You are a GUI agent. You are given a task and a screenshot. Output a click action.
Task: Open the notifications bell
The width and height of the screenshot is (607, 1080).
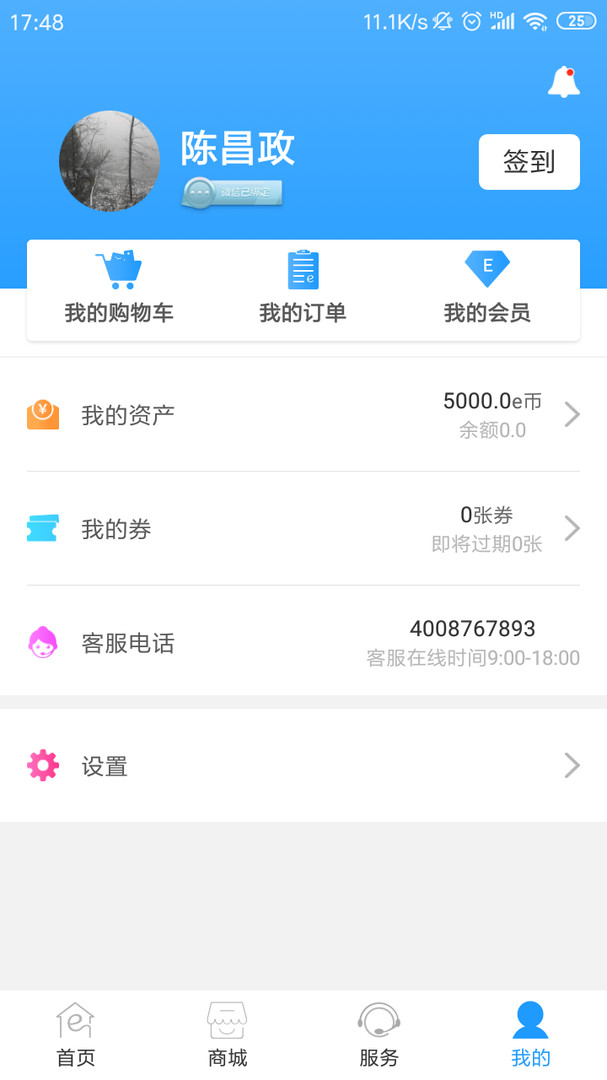564,83
